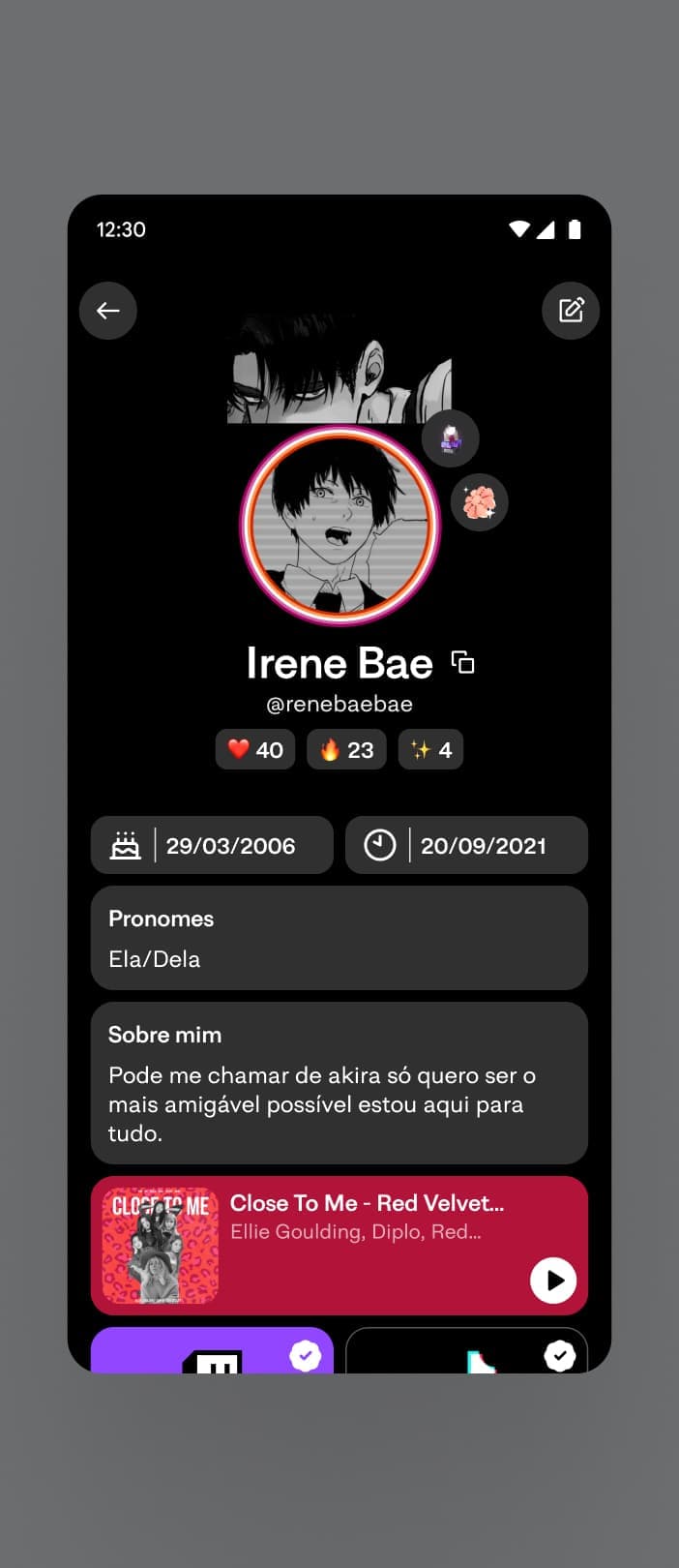Open the brain badge next to avatar
Screen dimensions: 679x1568
pyautogui.click(x=480, y=502)
